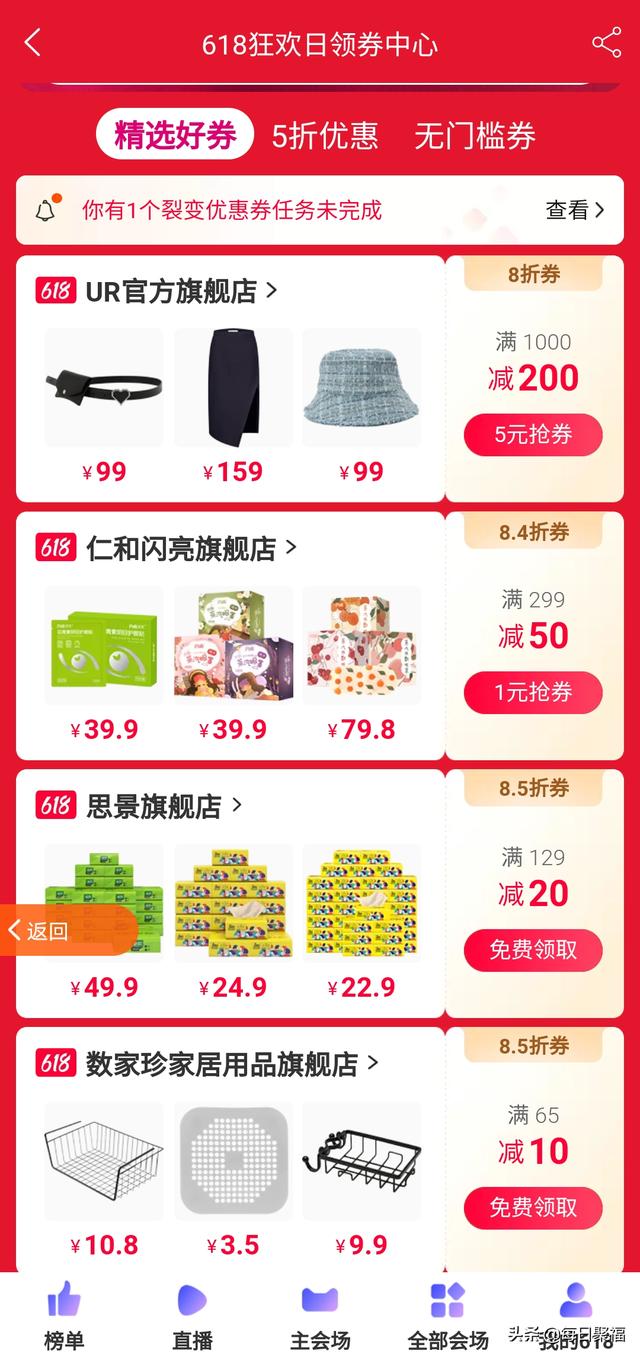
Task: Switch to the 5折优惠 tab
Action: (325, 135)
